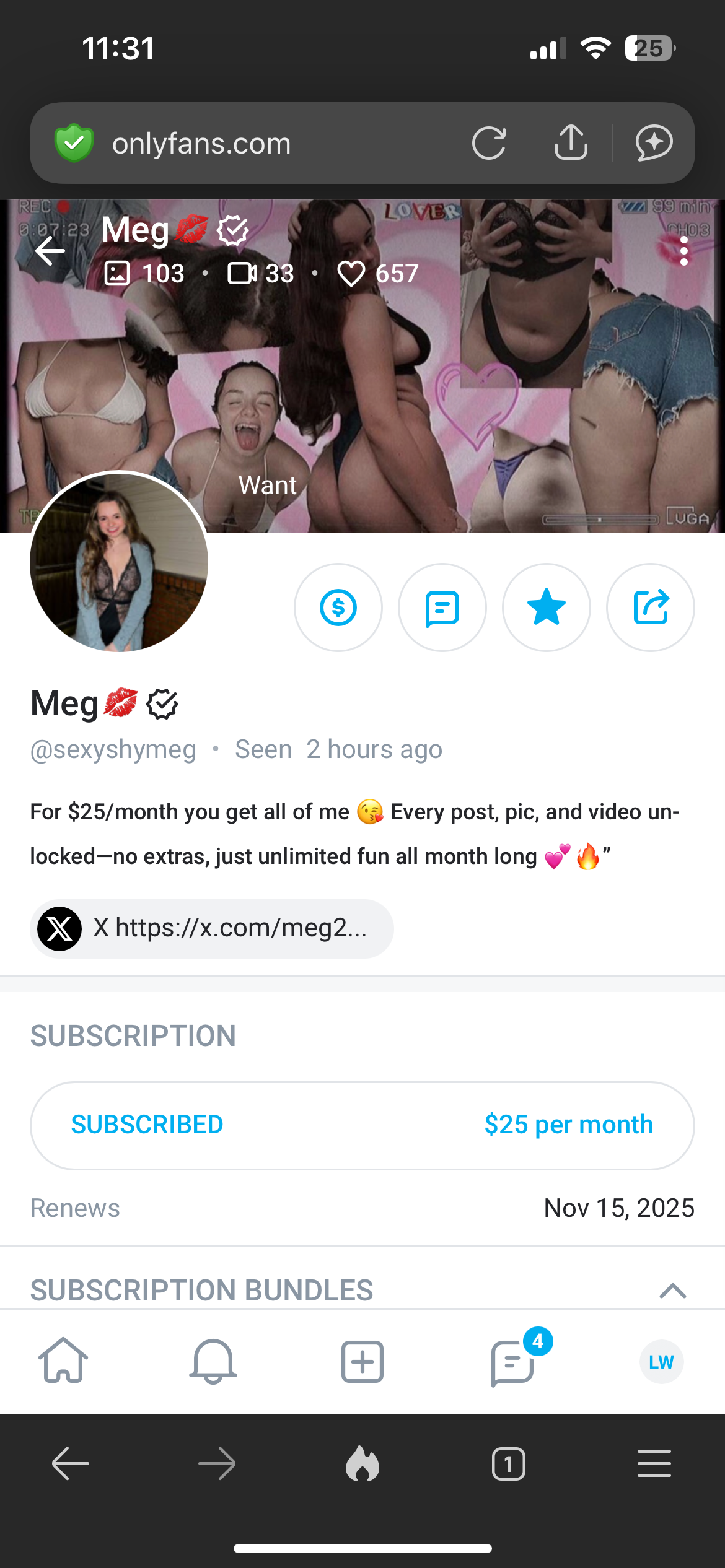Viewport: 725px width, 1568px height.
Task: Share Meg's profile
Action: [651, 608]
